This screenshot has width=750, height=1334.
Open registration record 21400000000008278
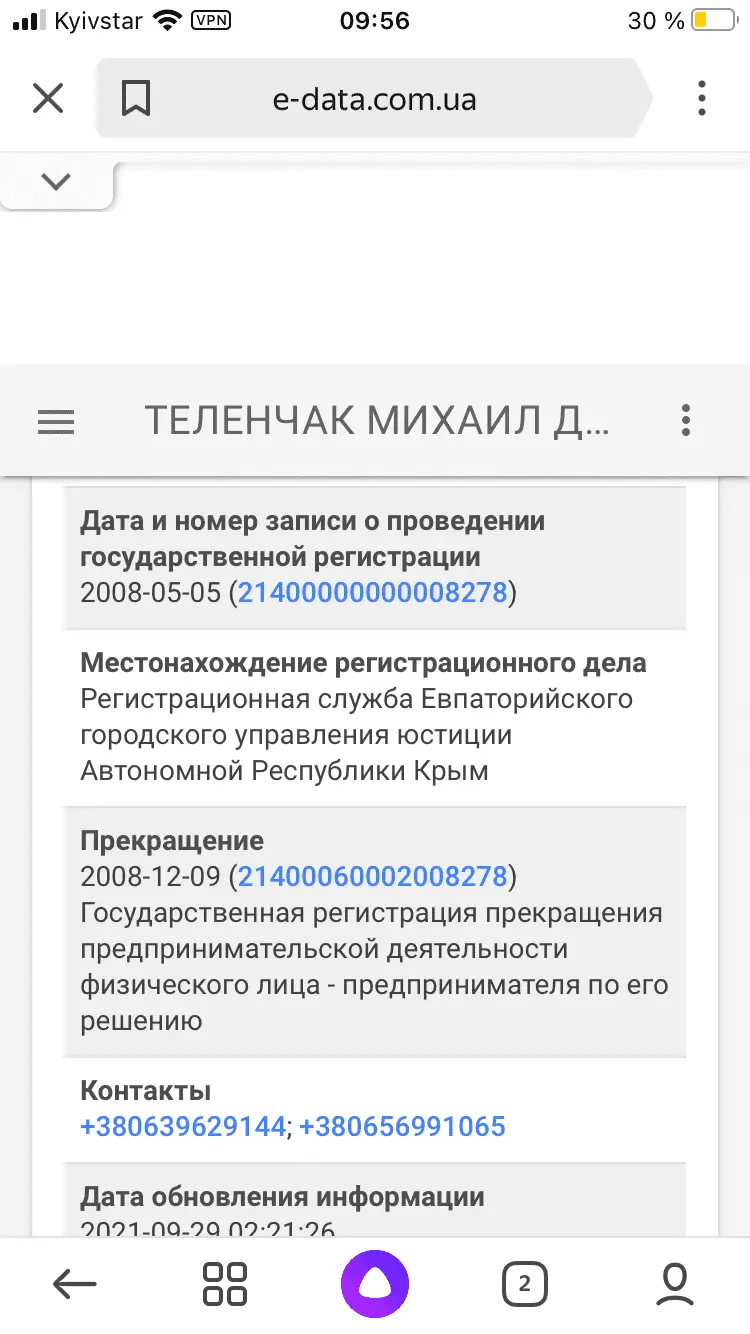[x=373, y=592]
